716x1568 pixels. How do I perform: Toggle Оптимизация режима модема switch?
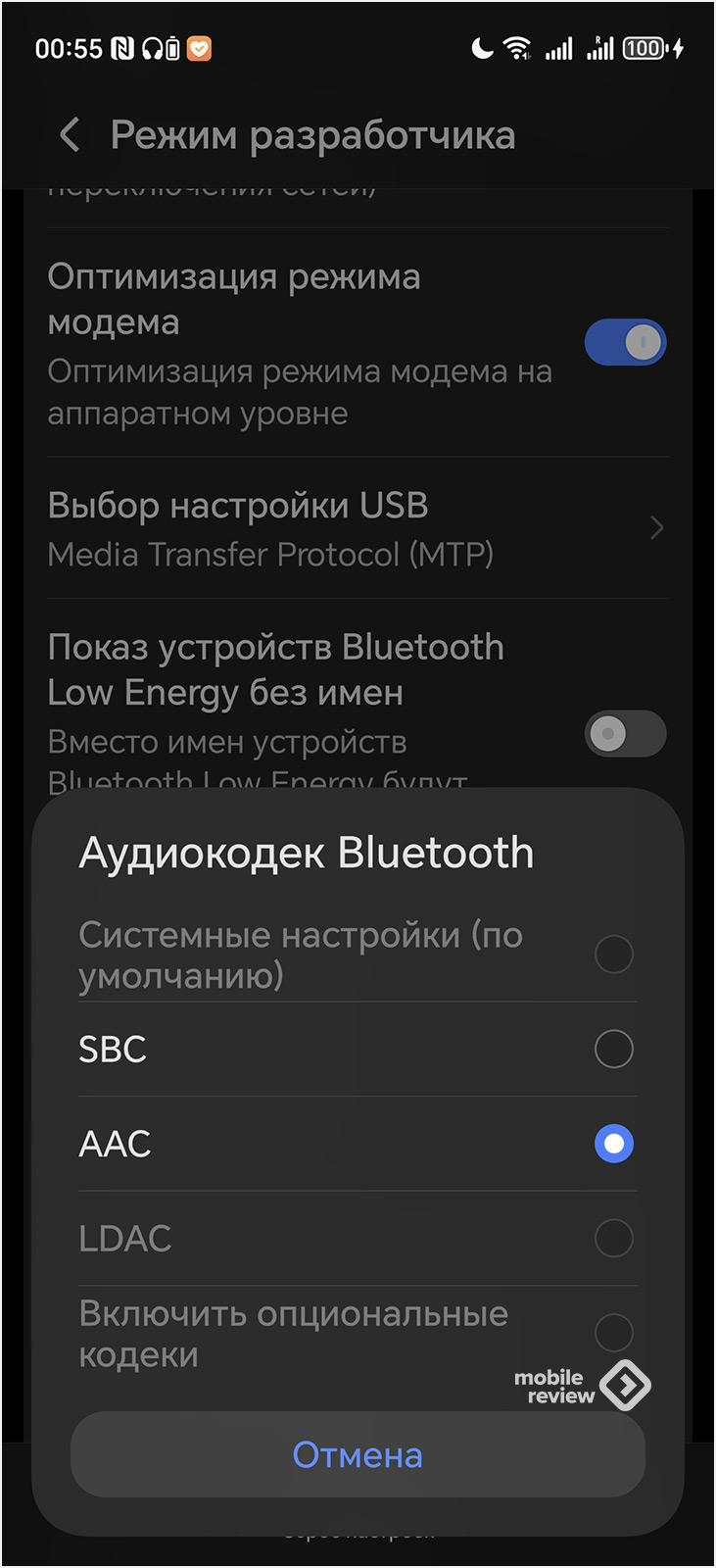625,343
